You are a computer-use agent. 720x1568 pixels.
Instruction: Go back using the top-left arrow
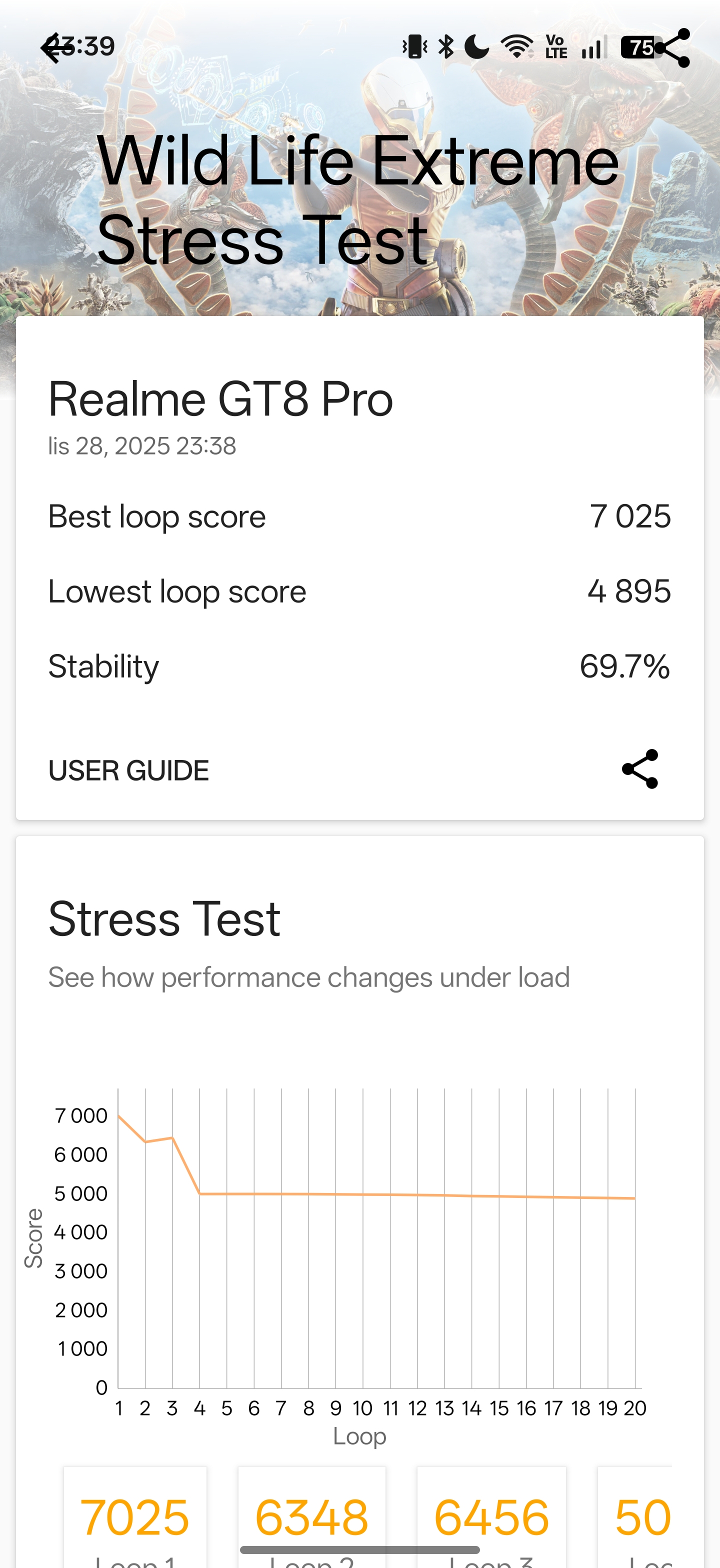tap(55, 48)
